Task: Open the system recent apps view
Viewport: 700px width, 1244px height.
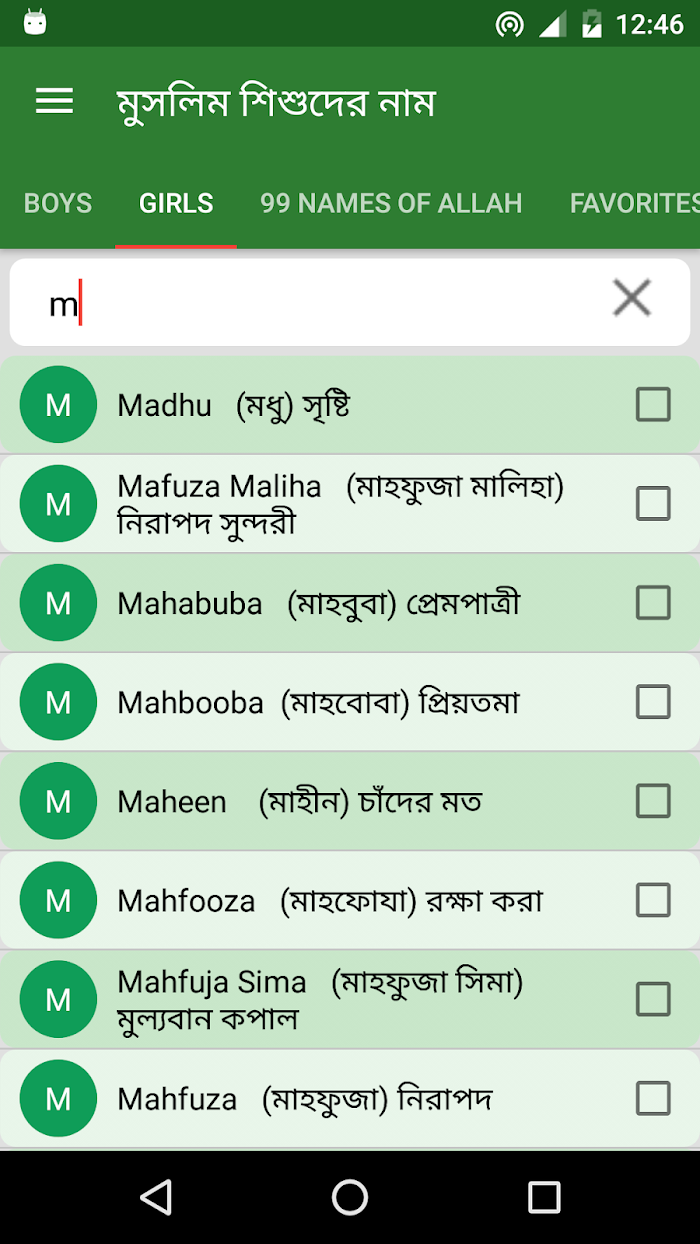Action: click(x=544, y=1197)
